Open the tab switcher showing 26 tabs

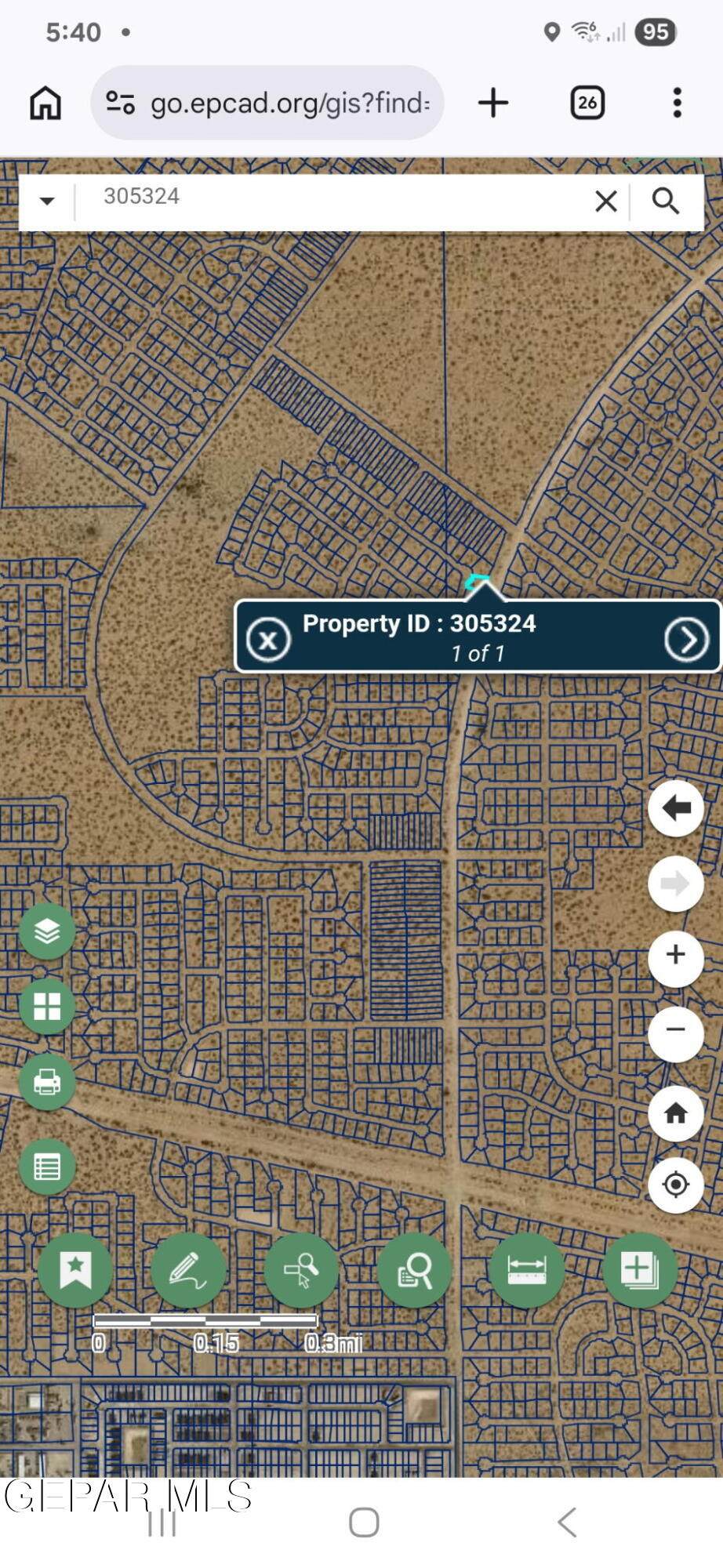point(587,103)
